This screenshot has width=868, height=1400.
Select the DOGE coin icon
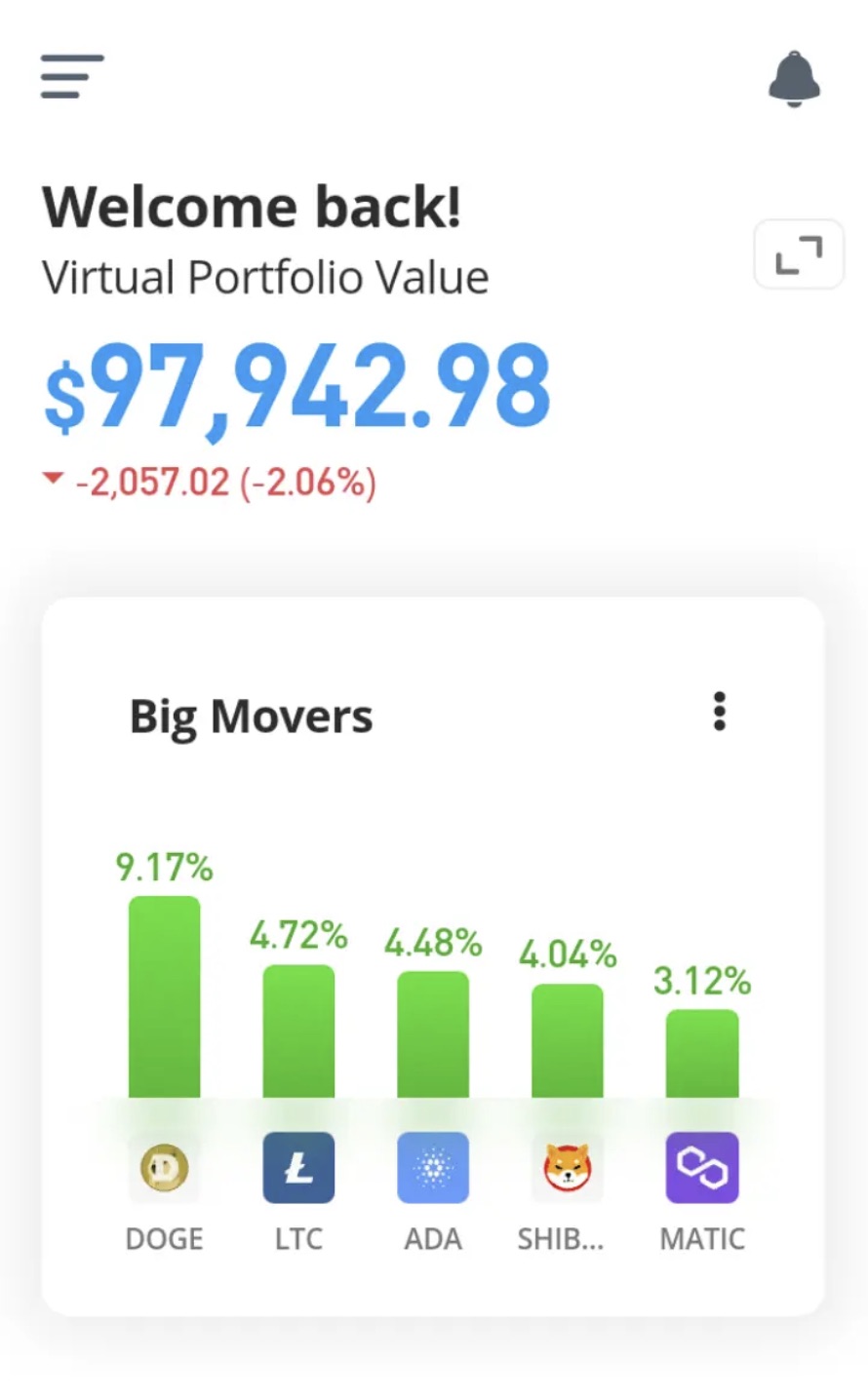coord(164,1167)
